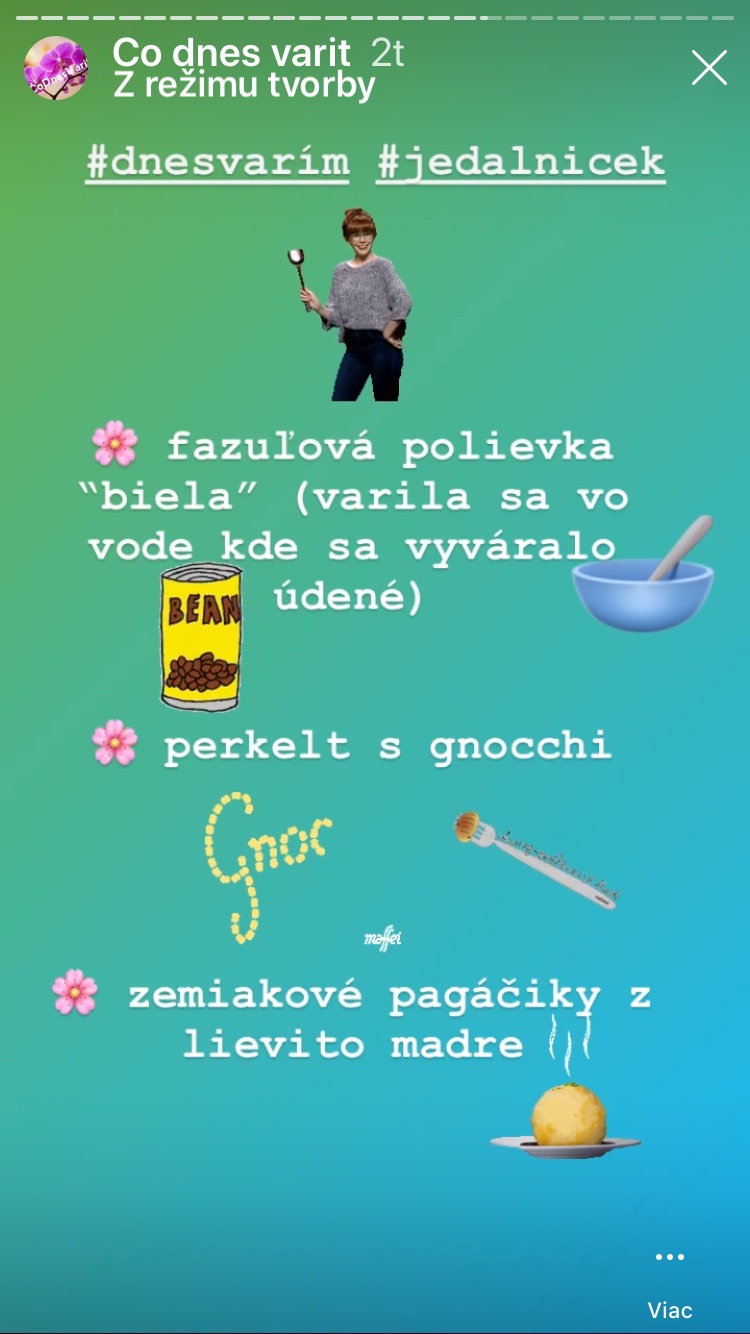Close the story viewer
This screenshot has width=750, height=1334.
(709, 68)
